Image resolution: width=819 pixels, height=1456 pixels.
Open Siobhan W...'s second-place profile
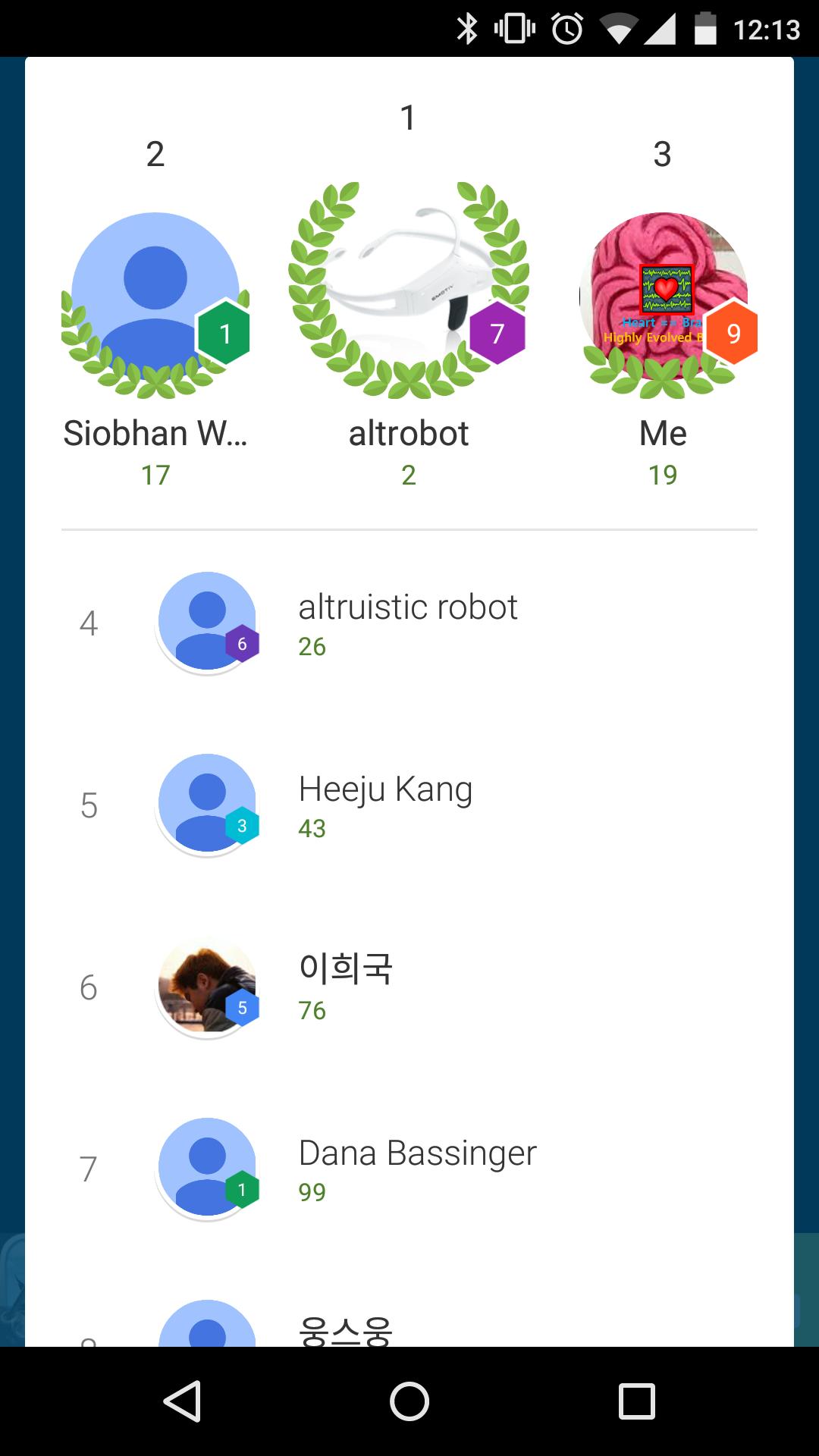[x=155, y=303]
